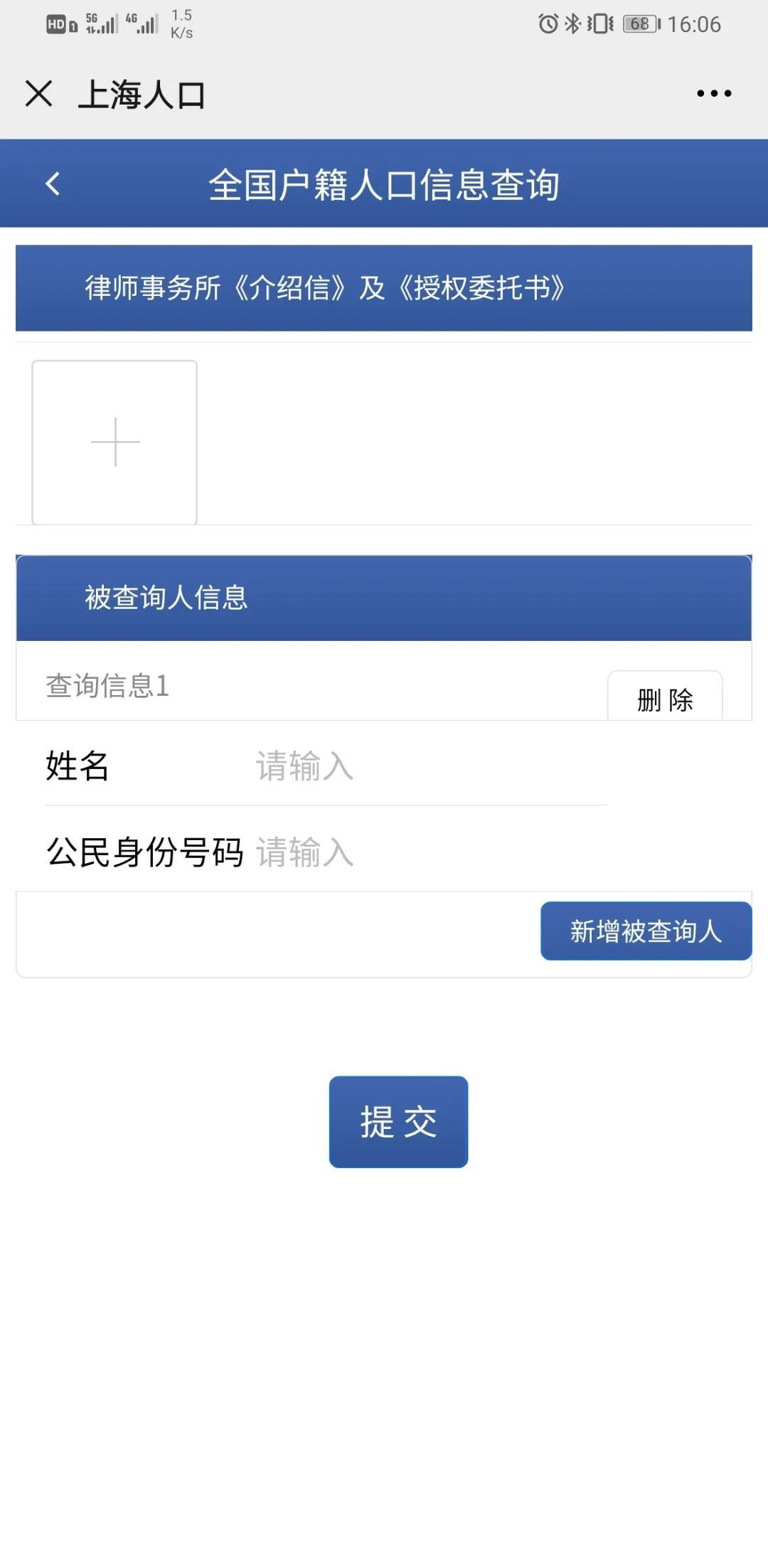Viewport: 768px width, 1568px height.
Task: Add a document image with the plus box
Action: coord(114,443)
